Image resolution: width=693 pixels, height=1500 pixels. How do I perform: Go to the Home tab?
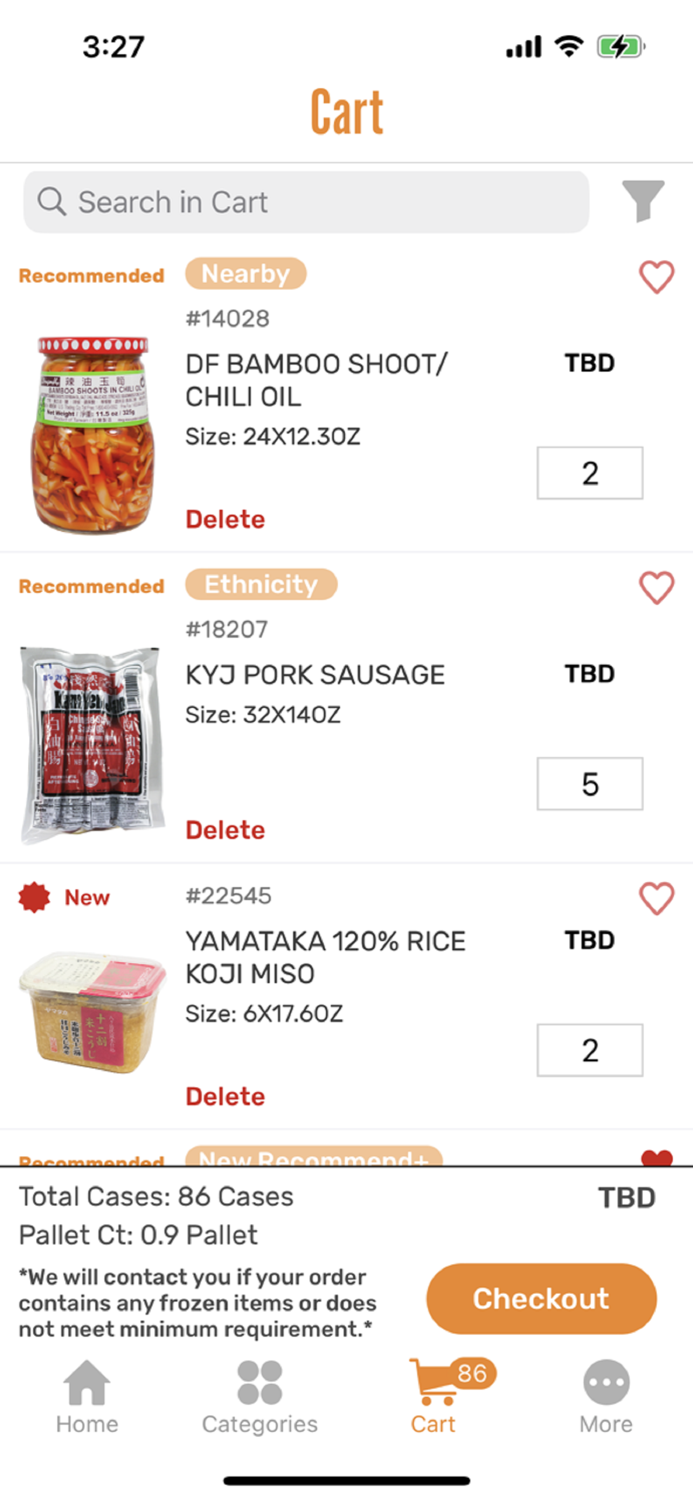coord(87,1396)
